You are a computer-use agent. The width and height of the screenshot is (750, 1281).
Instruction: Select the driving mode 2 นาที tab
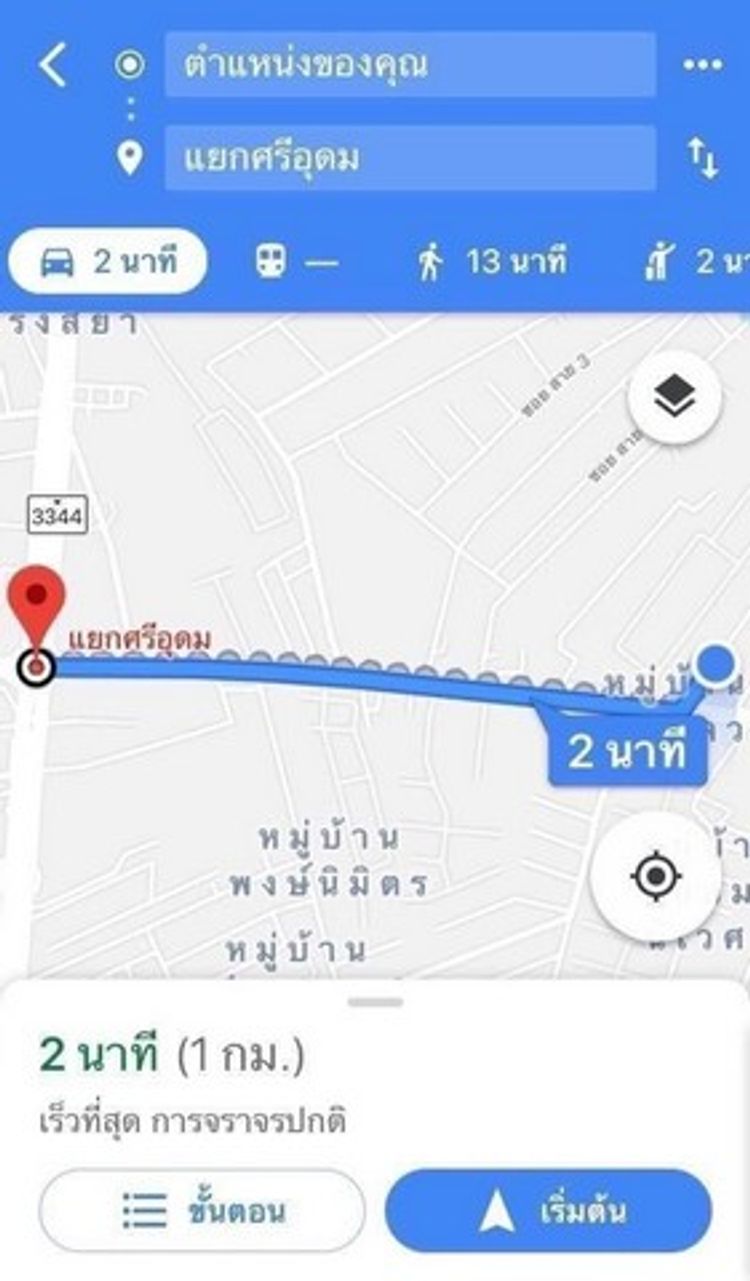[x=108, y=263]
